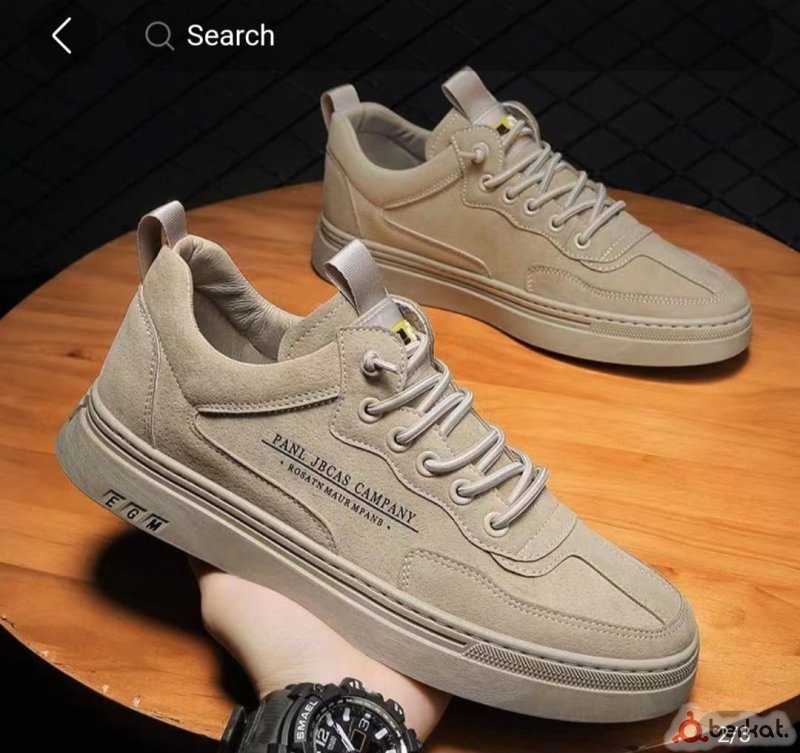Image resolution: width=800 pixels, height=753 pixels.
Task: Go back using the top arrow
Action: coord(62,36)
